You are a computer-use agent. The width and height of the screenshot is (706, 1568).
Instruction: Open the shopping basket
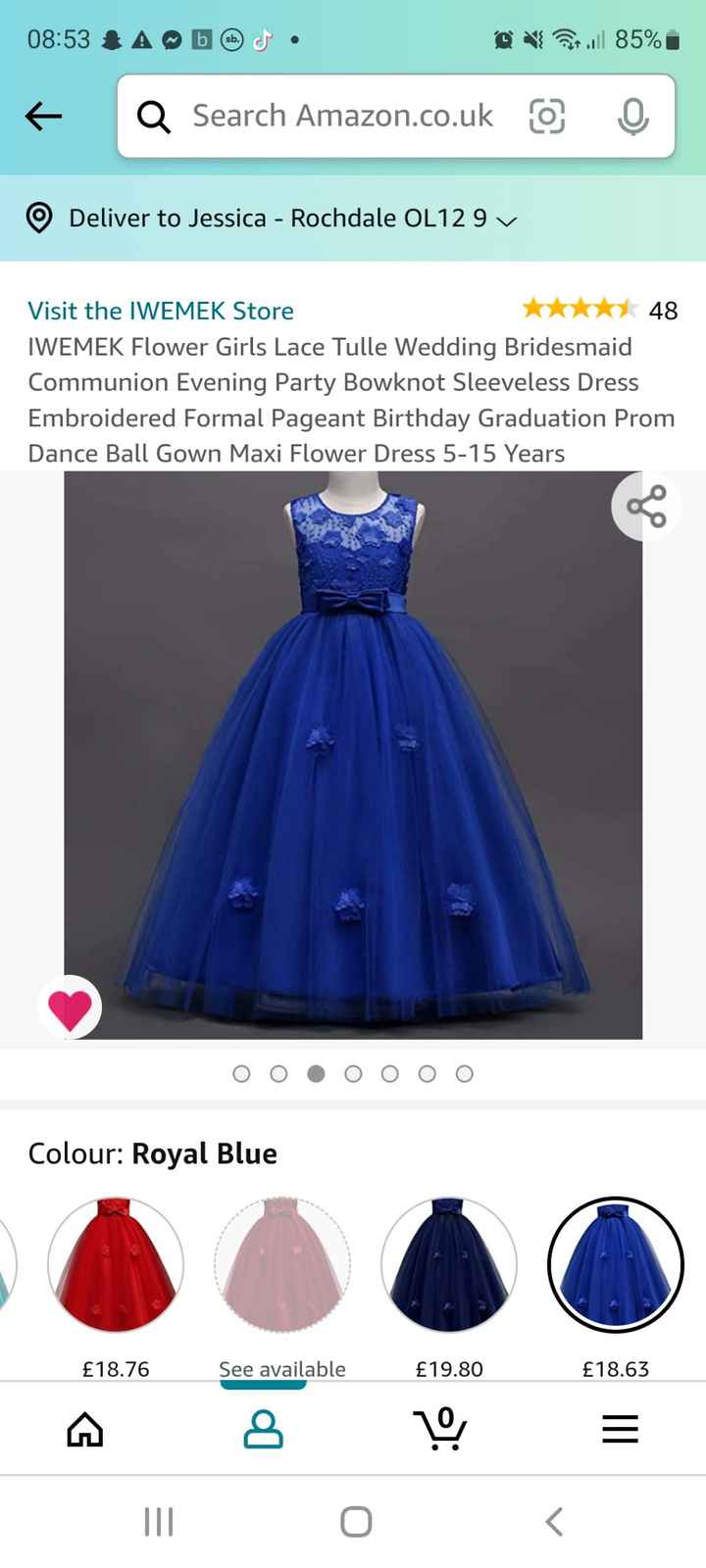(440, 1430)
